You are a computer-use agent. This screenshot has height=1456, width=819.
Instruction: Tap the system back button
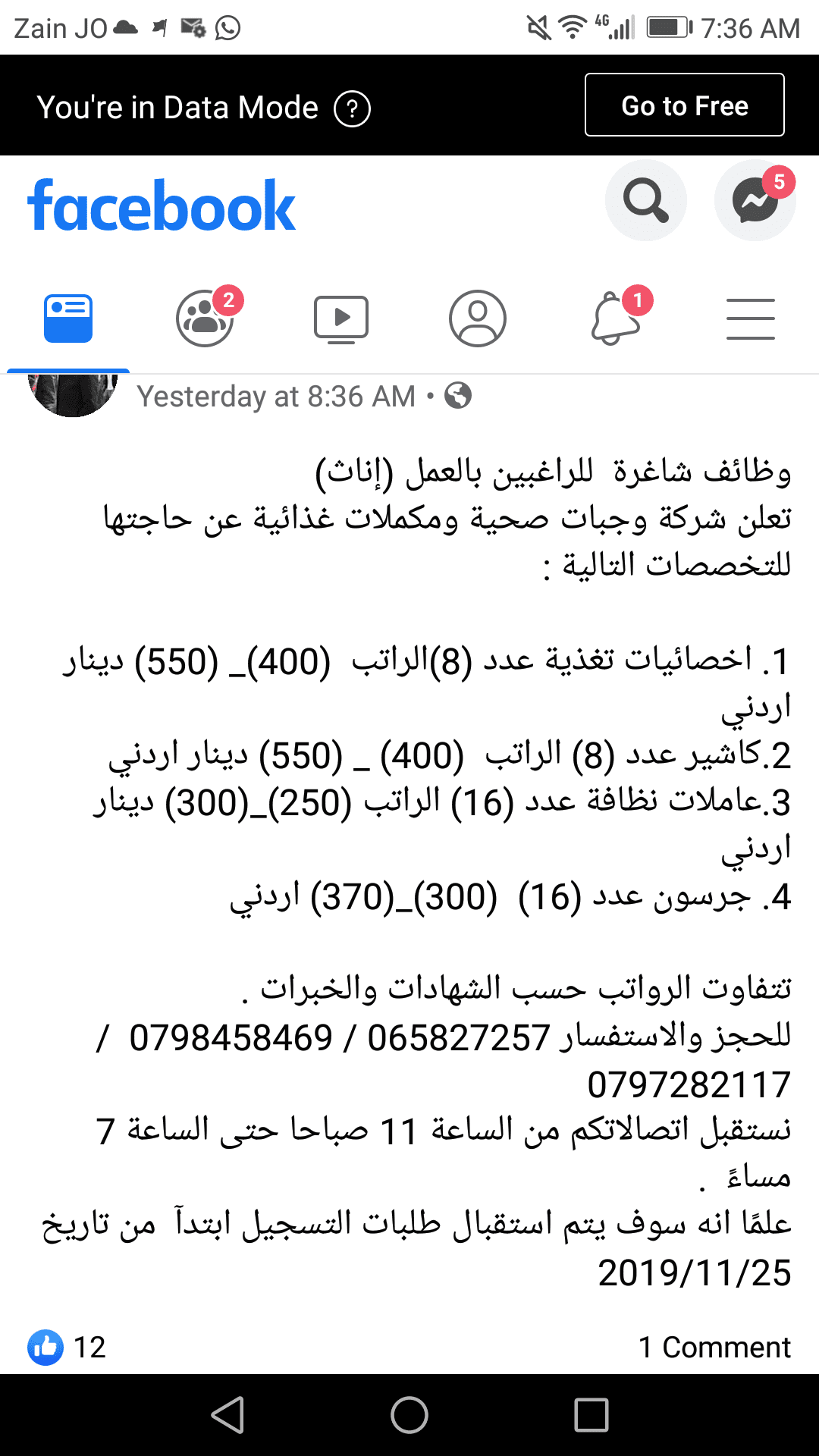tap(227, 1415)
